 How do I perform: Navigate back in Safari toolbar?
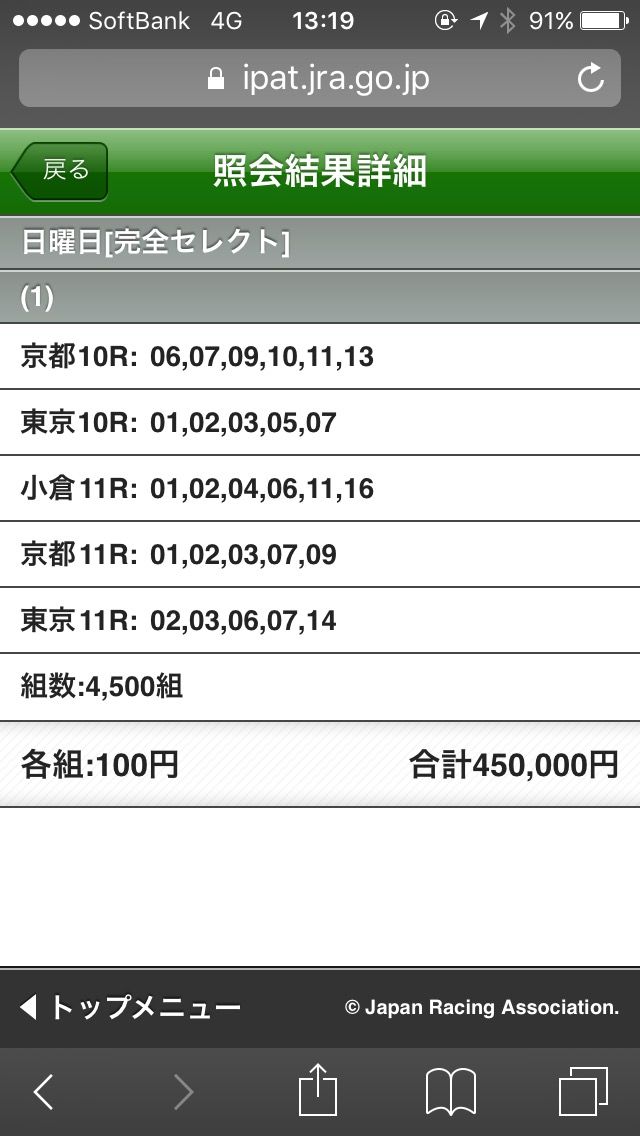[x=44, y=1092]
